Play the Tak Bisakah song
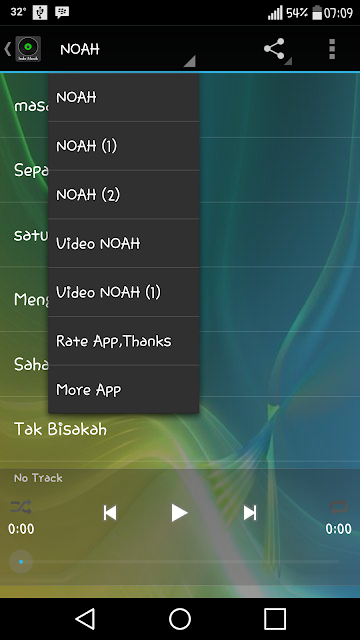 [x=180, y=429]
